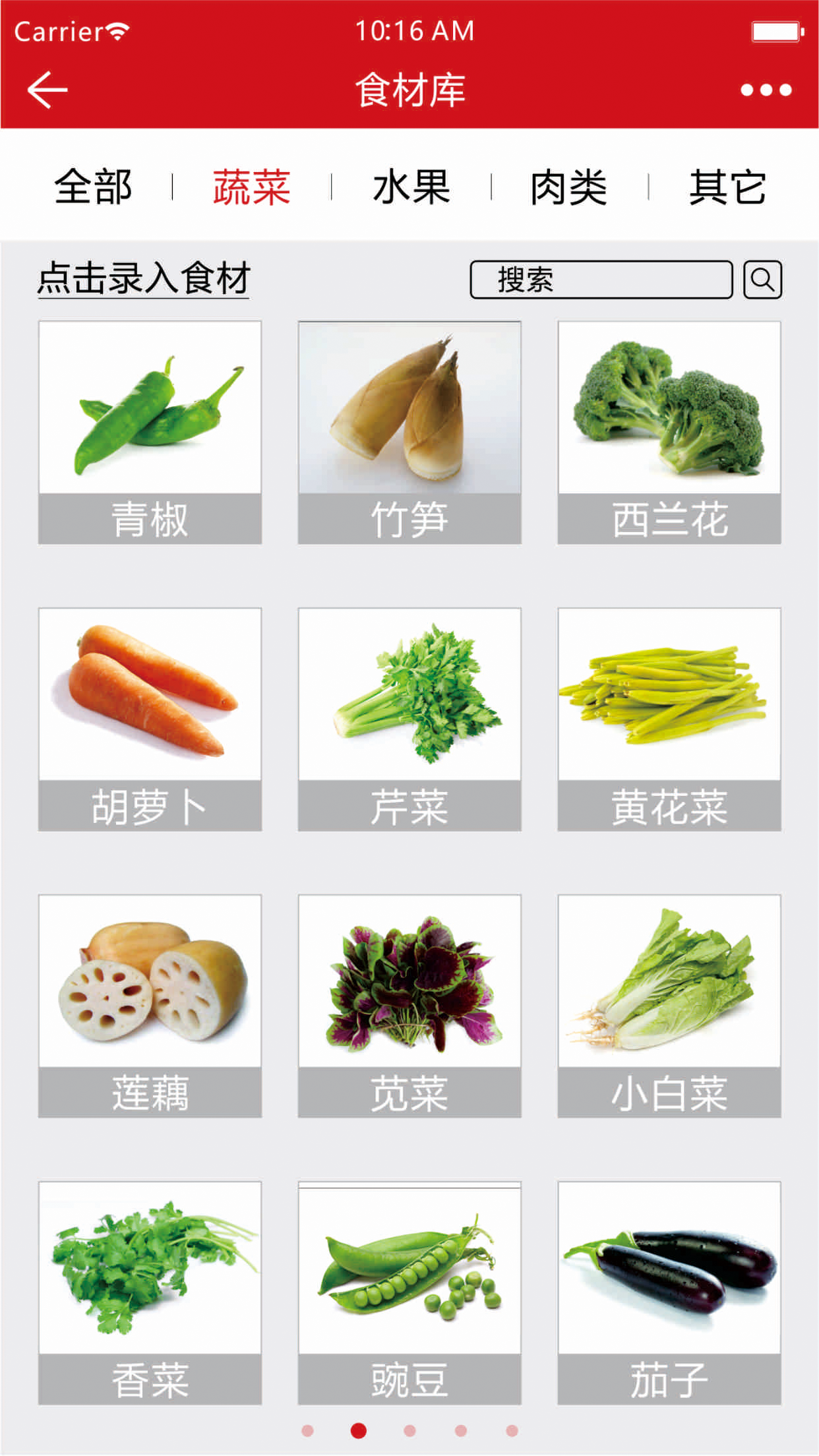Open the three-dot overflow menu
This screenshot has height=1456, width=819.
click(x=766, y=90)
